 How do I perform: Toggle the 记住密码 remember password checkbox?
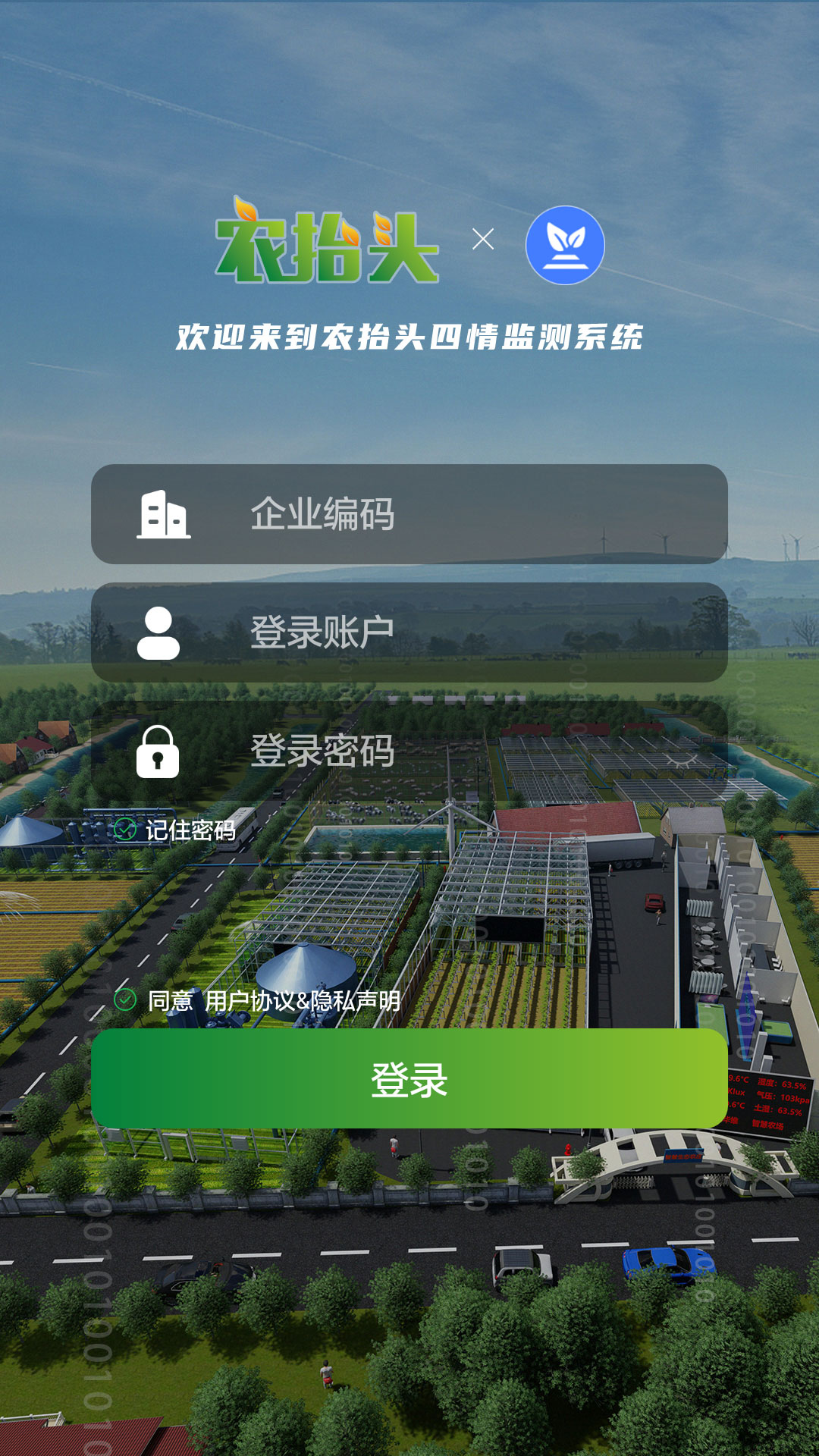(x=125, y=830)
